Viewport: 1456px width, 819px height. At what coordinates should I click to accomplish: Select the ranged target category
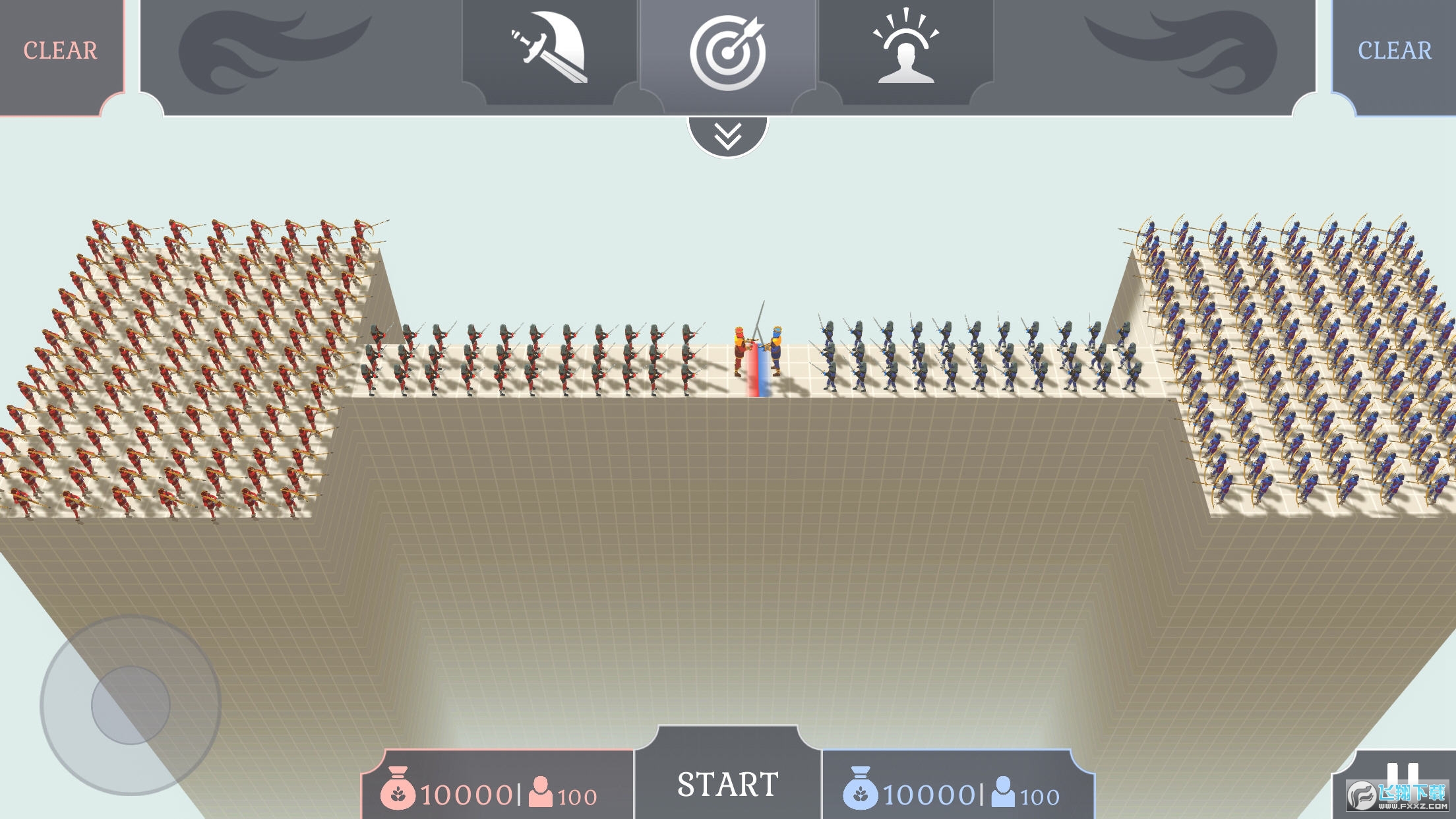tap(727, 51)
